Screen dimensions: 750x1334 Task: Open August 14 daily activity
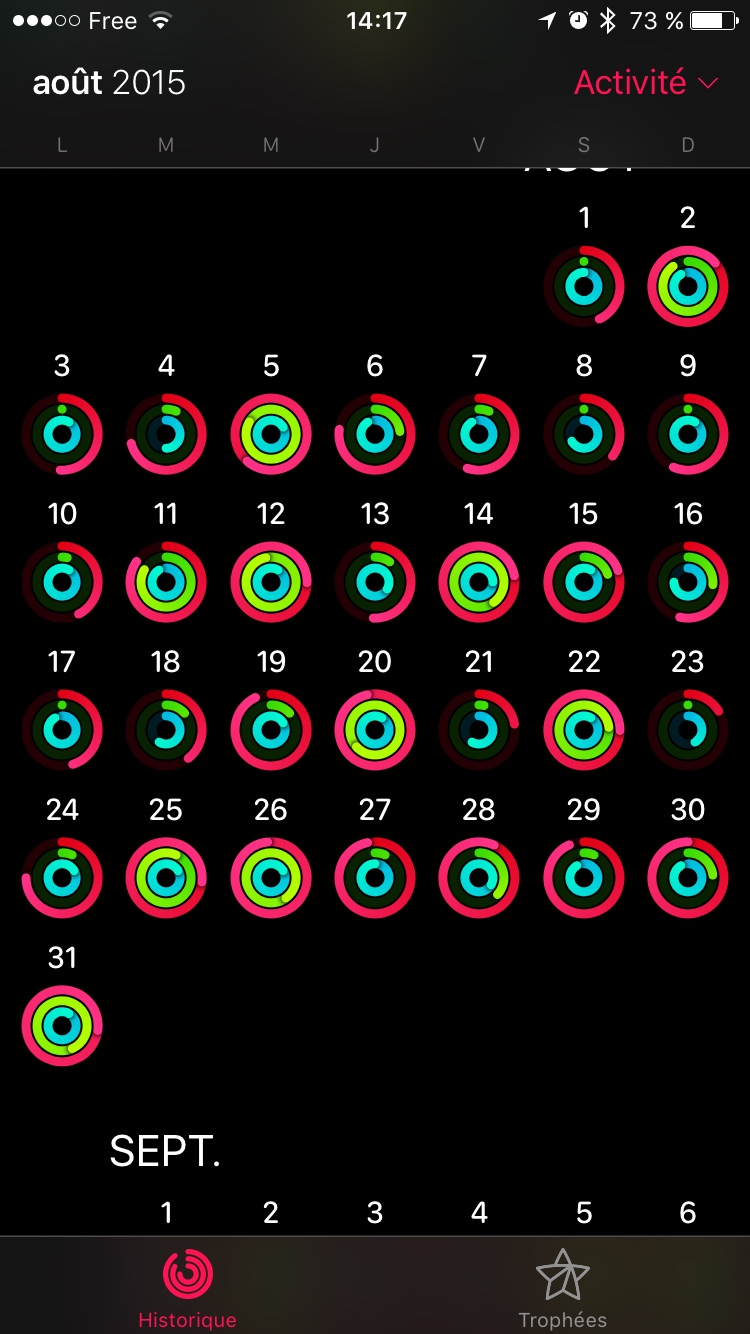[479, 582]
